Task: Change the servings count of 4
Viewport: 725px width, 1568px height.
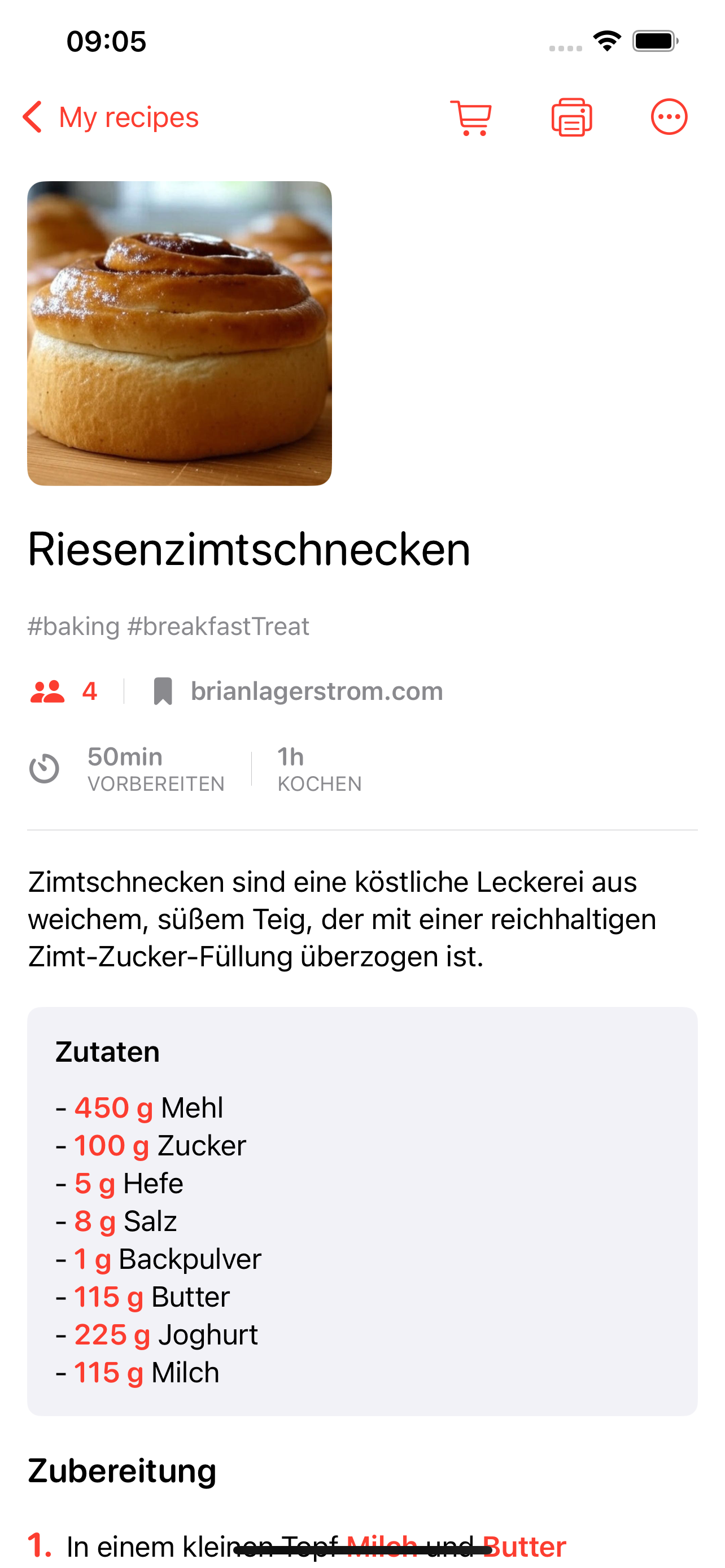Action: [x=64, y=691]
